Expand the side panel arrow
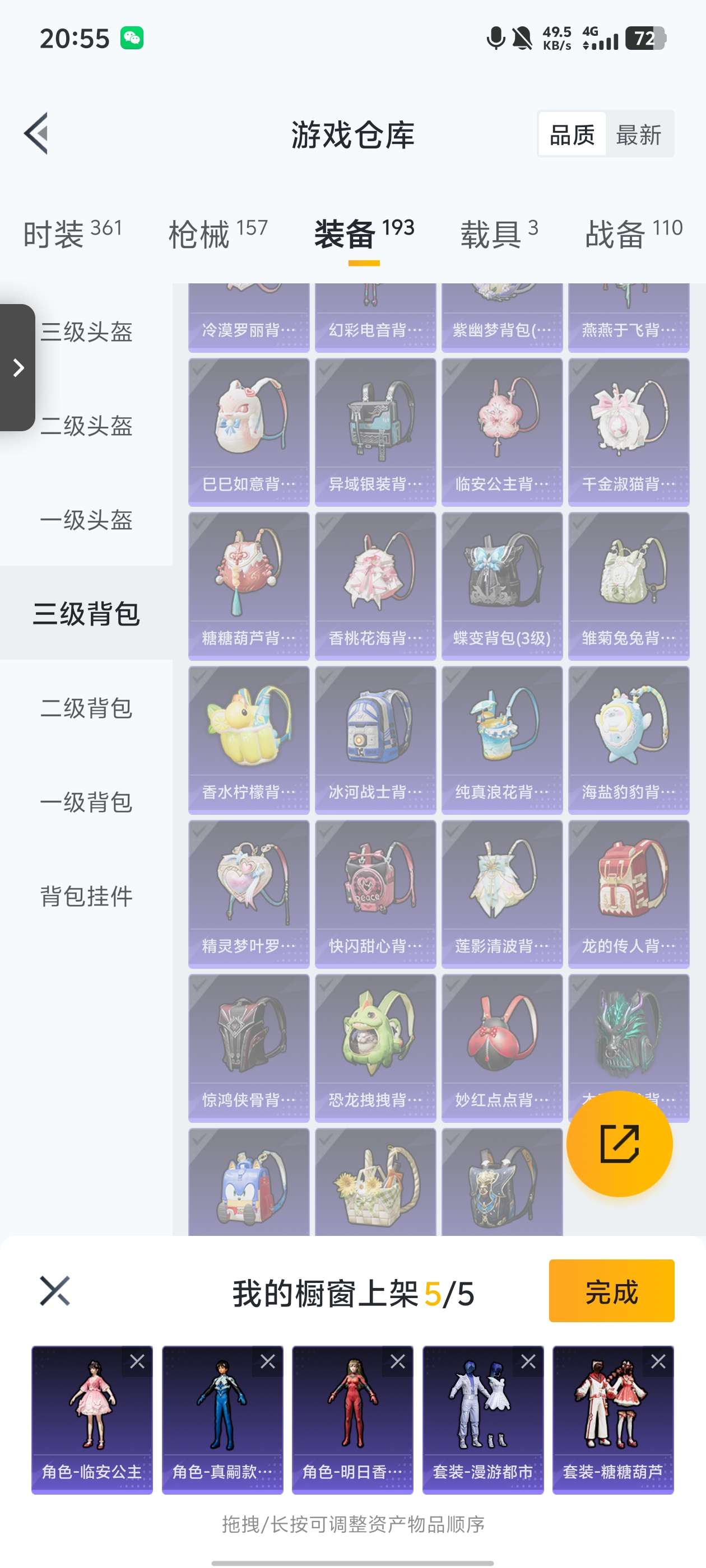 18,368
